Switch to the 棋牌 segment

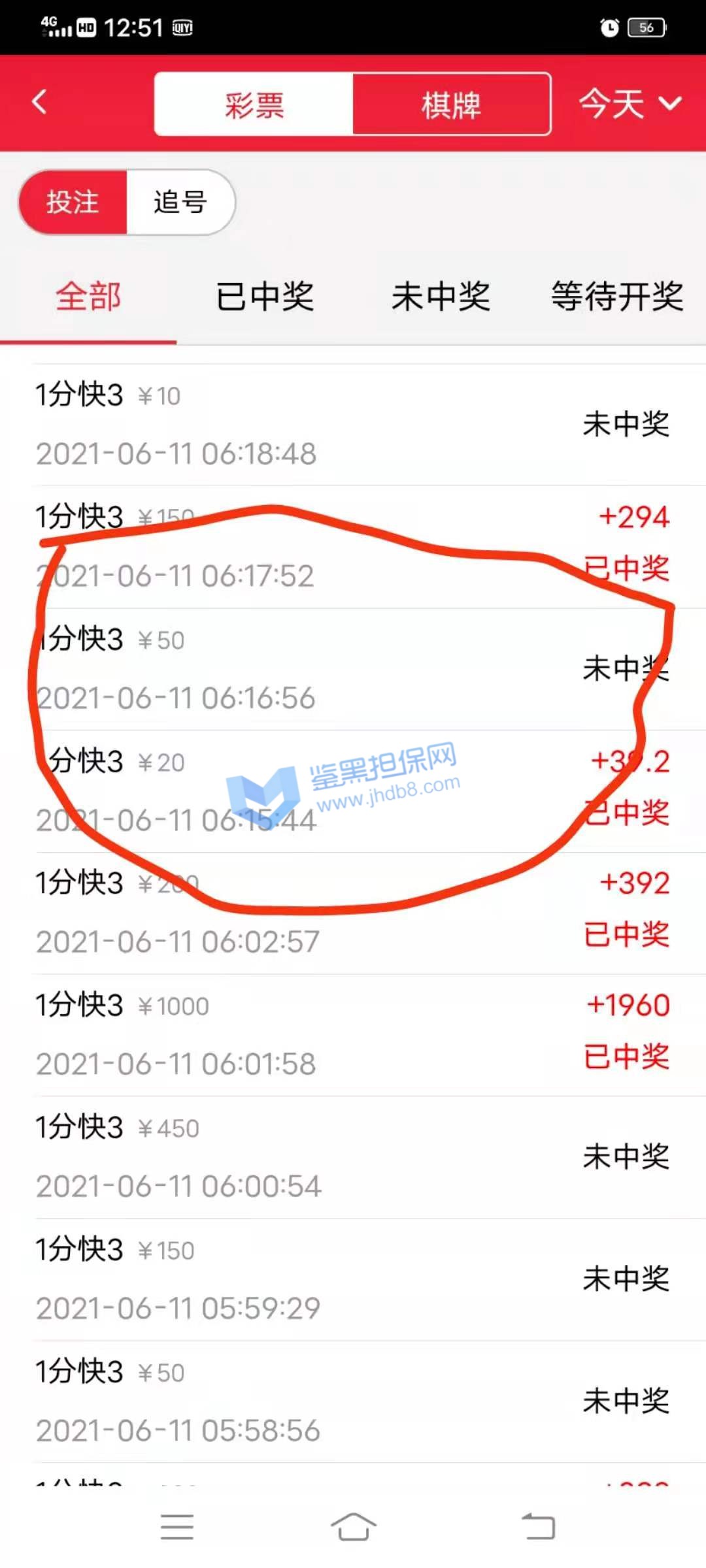(451, 105)
